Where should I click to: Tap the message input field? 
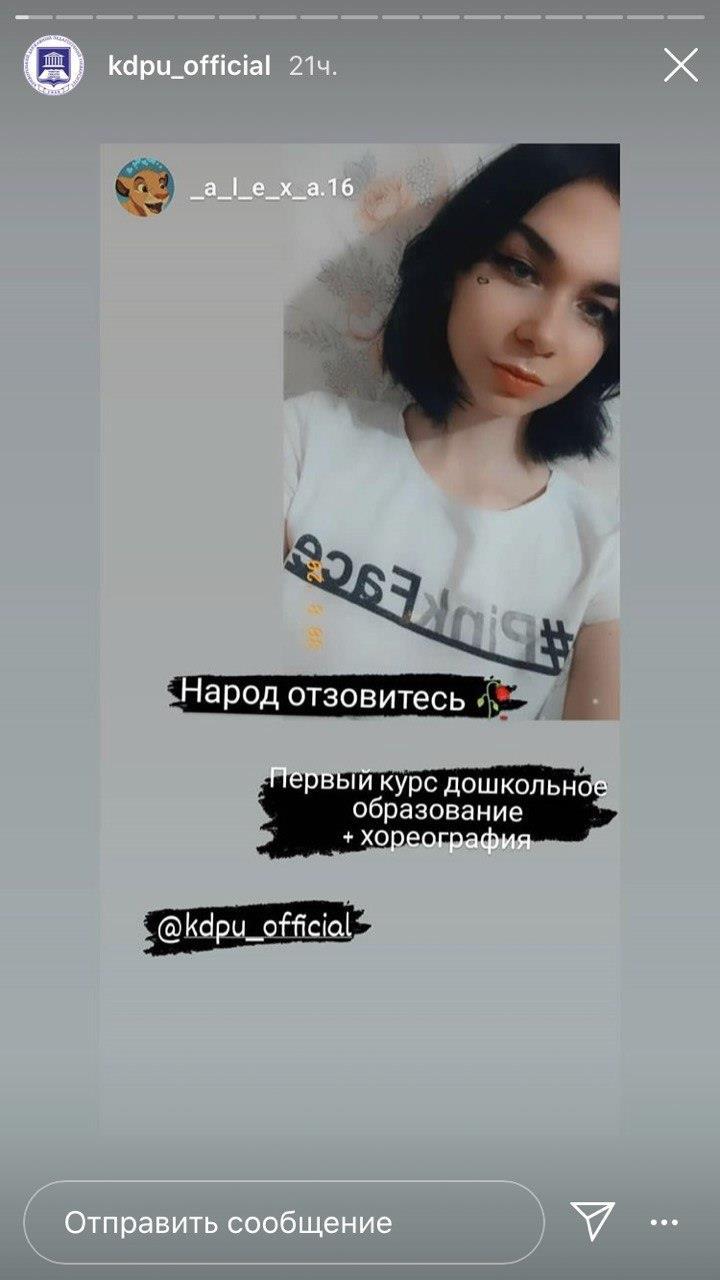pyautogui.click(x=283, y=1222)
